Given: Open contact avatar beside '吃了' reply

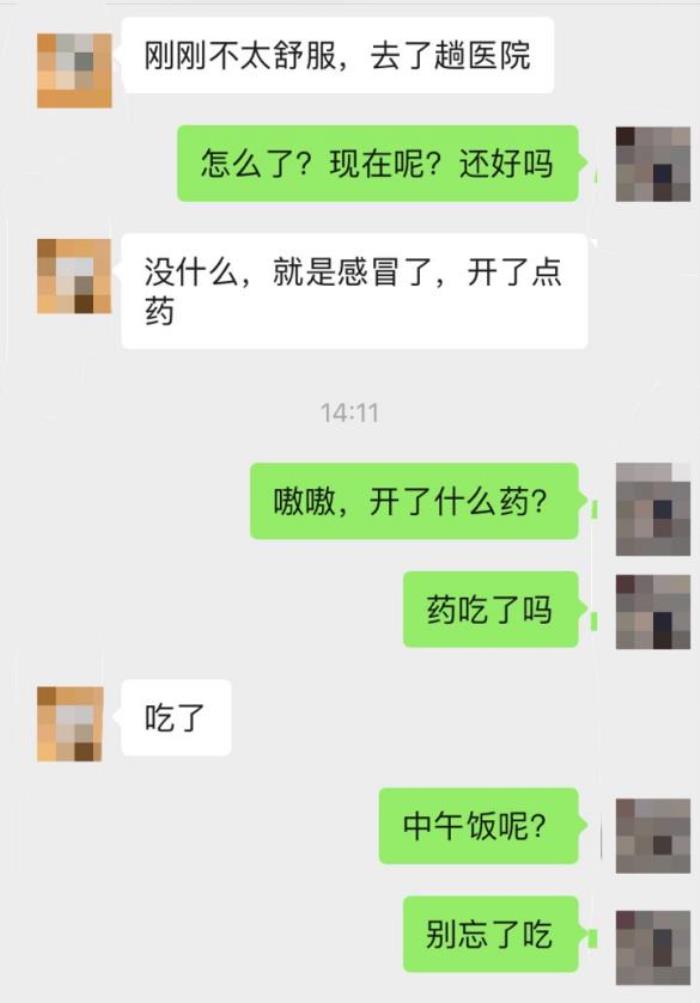Looking at the screenshot, I should (x=70, y=724).
